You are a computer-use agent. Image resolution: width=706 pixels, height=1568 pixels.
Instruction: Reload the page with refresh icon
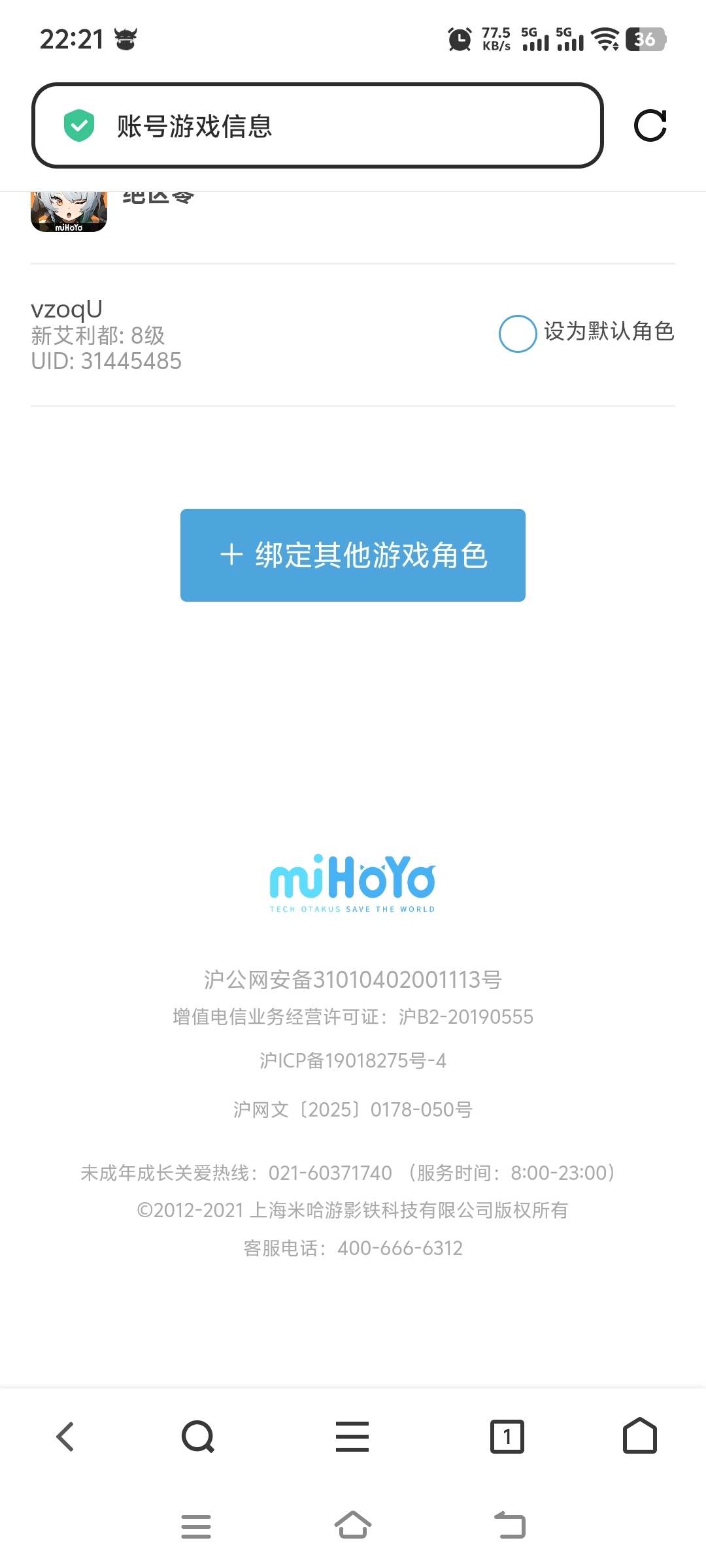[650, 125]
